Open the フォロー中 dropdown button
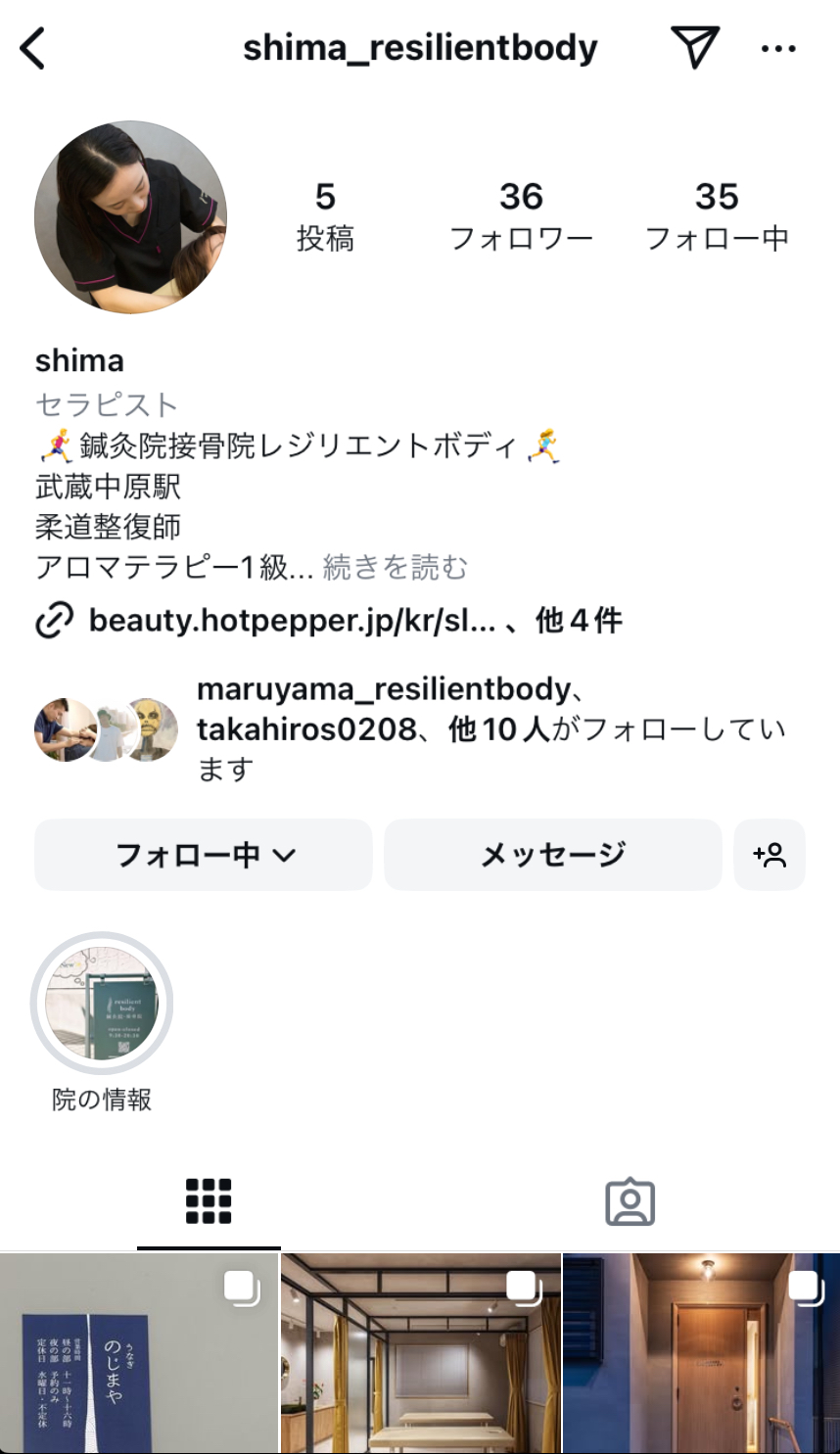840x1454 pixels. pyautogui.click(x=204, y=855)
